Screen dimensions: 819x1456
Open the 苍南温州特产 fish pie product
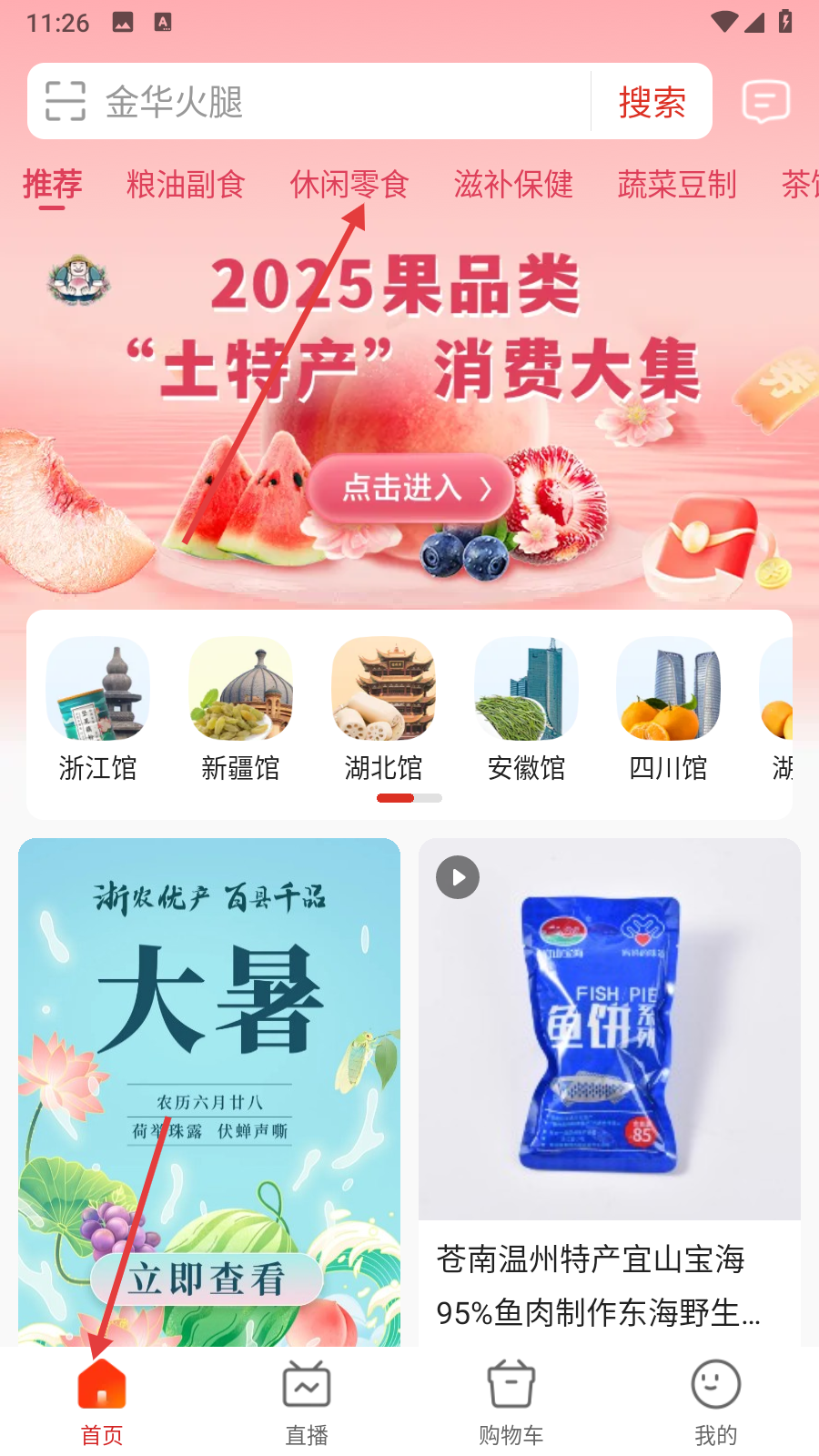point(609,1092)
